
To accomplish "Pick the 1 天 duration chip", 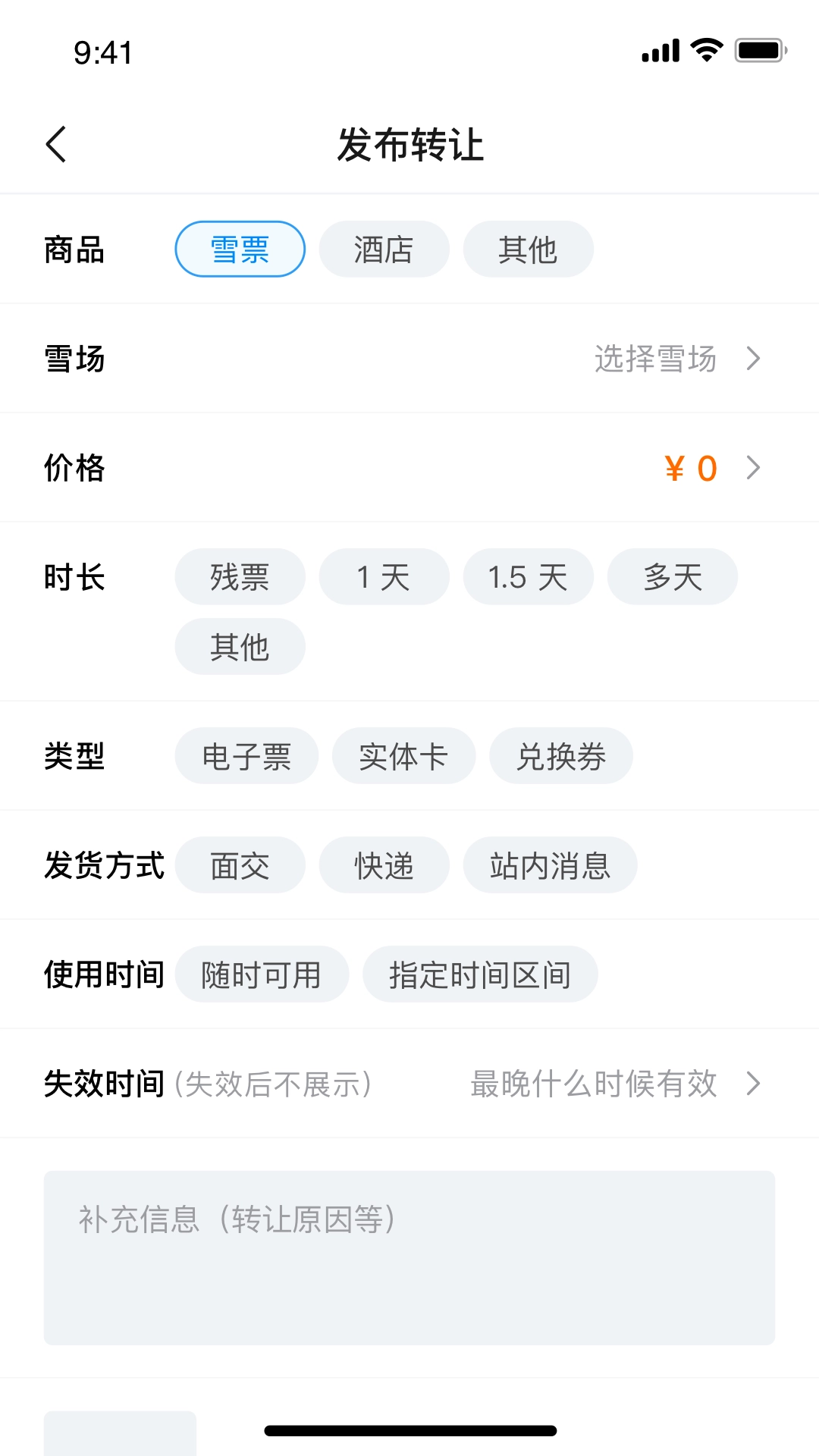I will click(384, 577).
